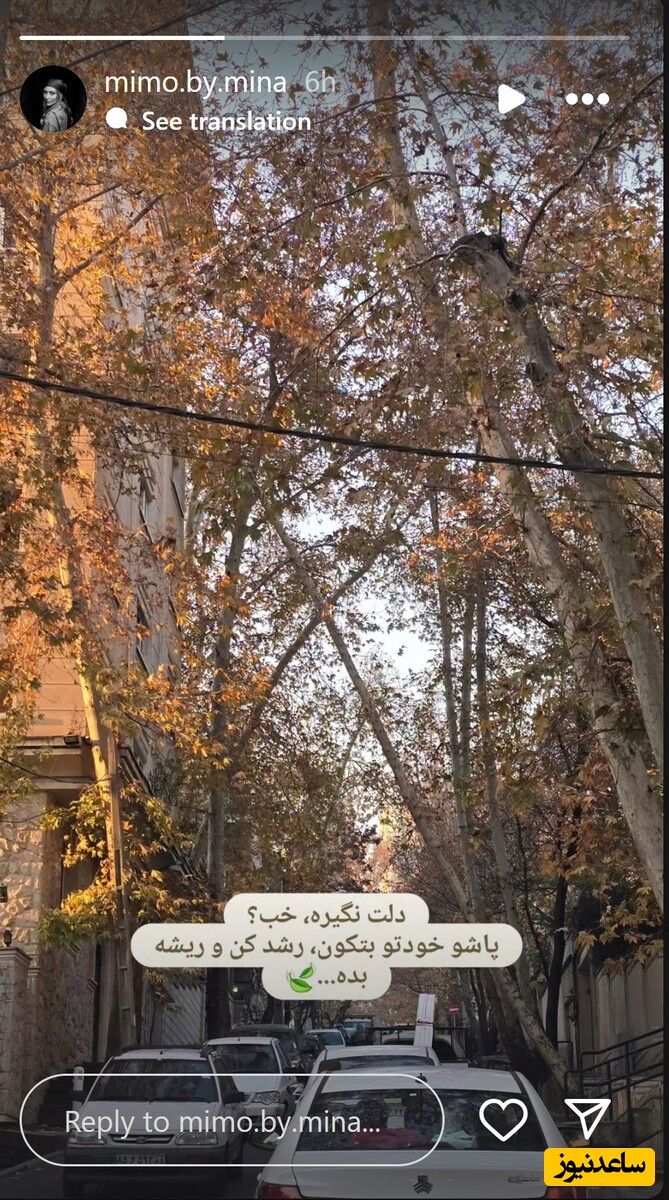Viewport: 669px width, 1200px height.
Task: Tap the Reply to mimo.by.mina field
Action: [x=232, y=1121]
